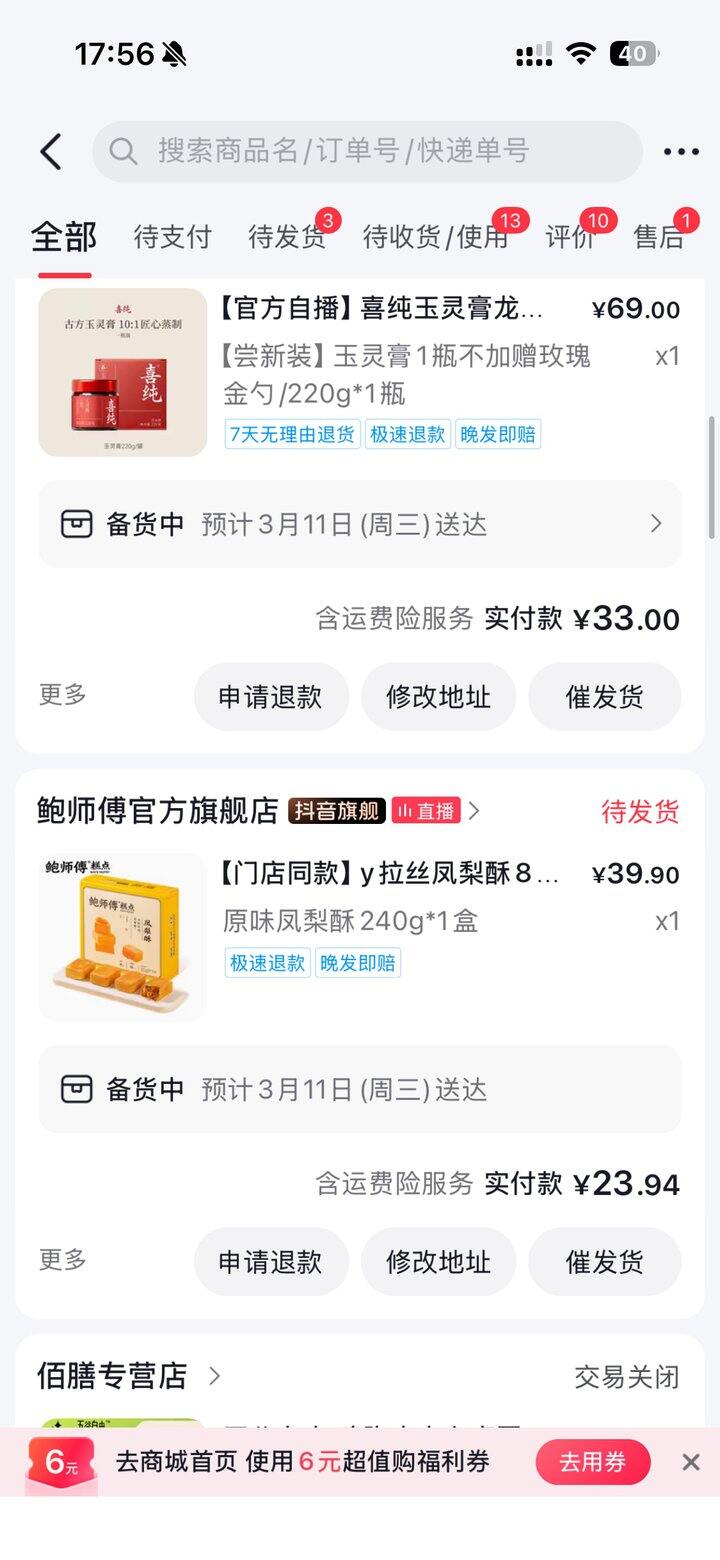Switch to the 评价 tab
The height and width of the screenshot is (1560, 720).
571,237
